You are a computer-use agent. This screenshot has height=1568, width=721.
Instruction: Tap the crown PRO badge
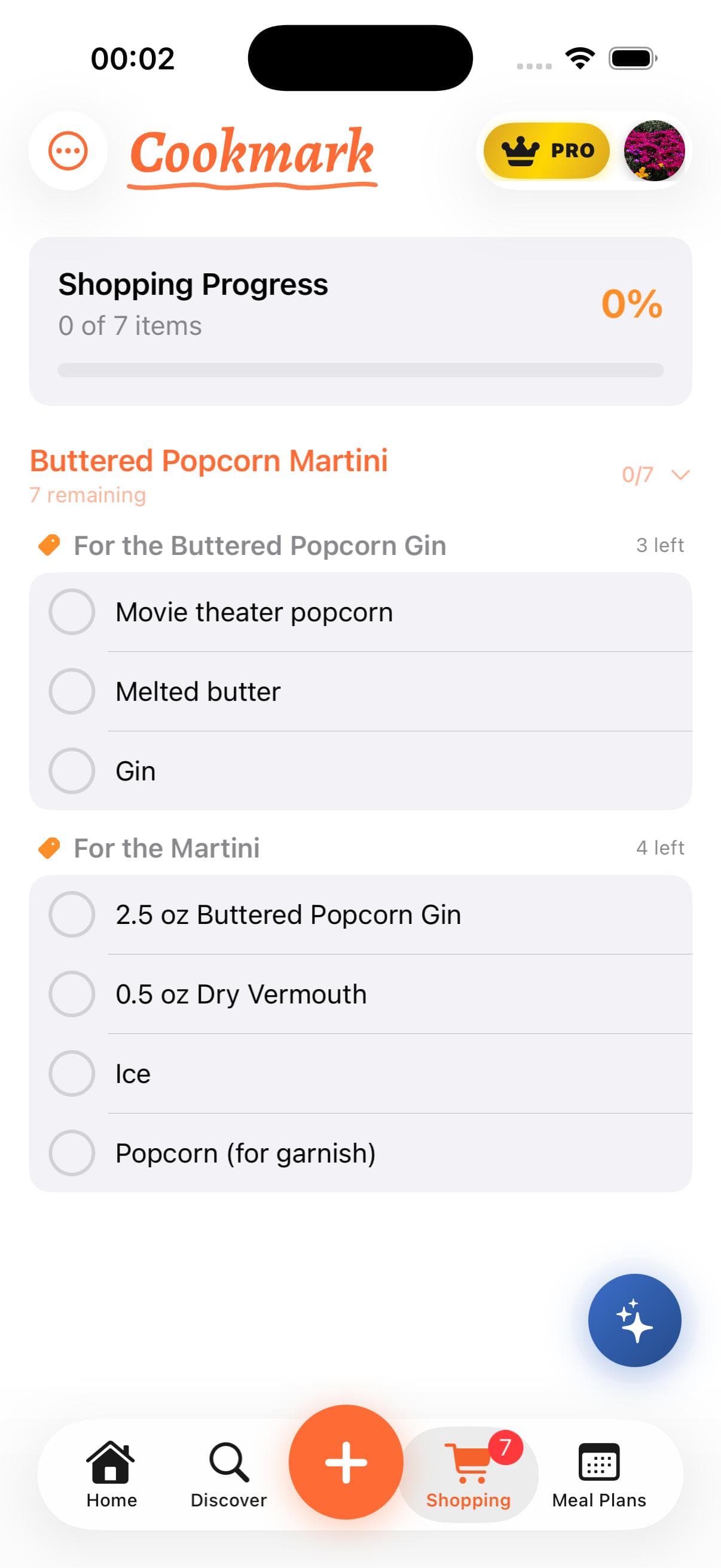tap(546, 150)
